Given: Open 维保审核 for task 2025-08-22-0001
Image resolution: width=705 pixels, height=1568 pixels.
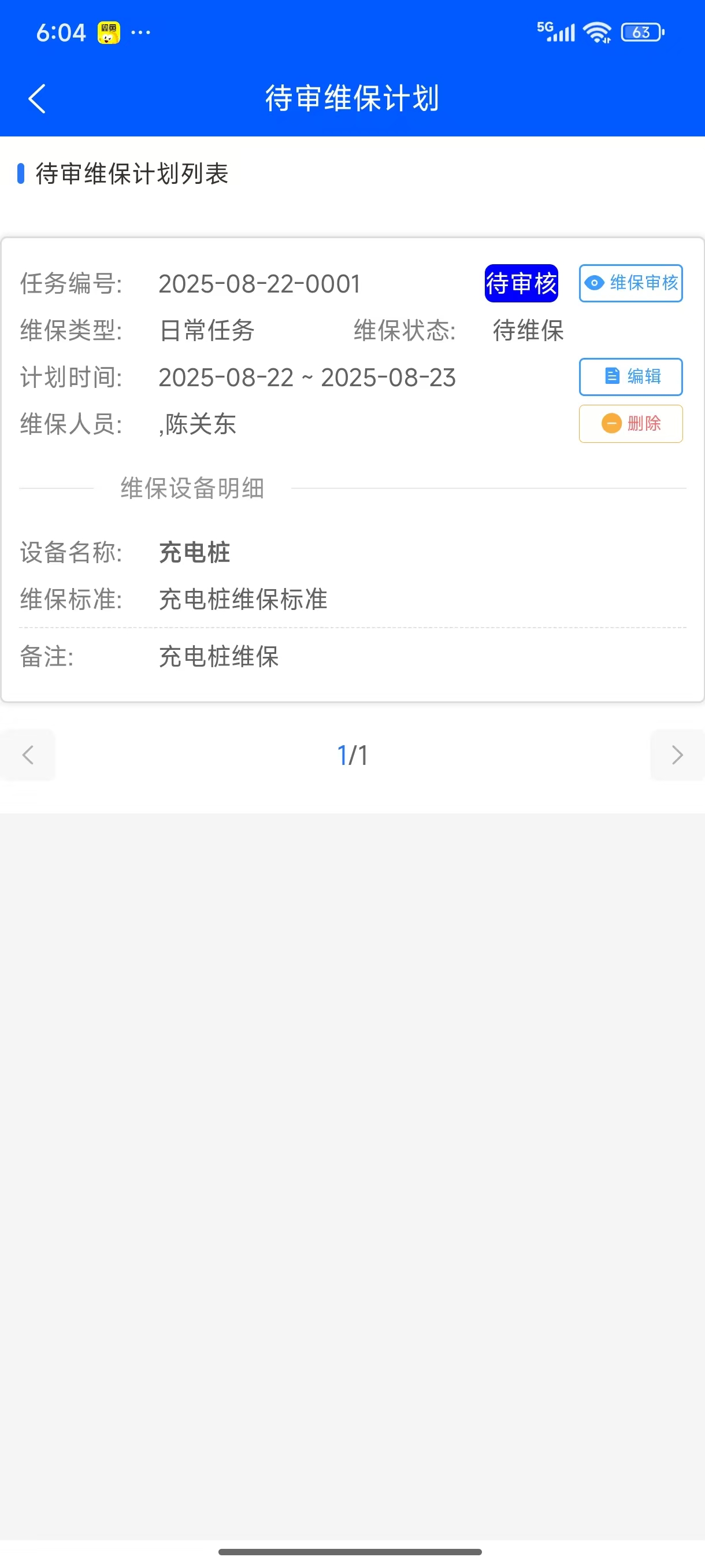Looking at the screenshot, I should coord(630,283).
